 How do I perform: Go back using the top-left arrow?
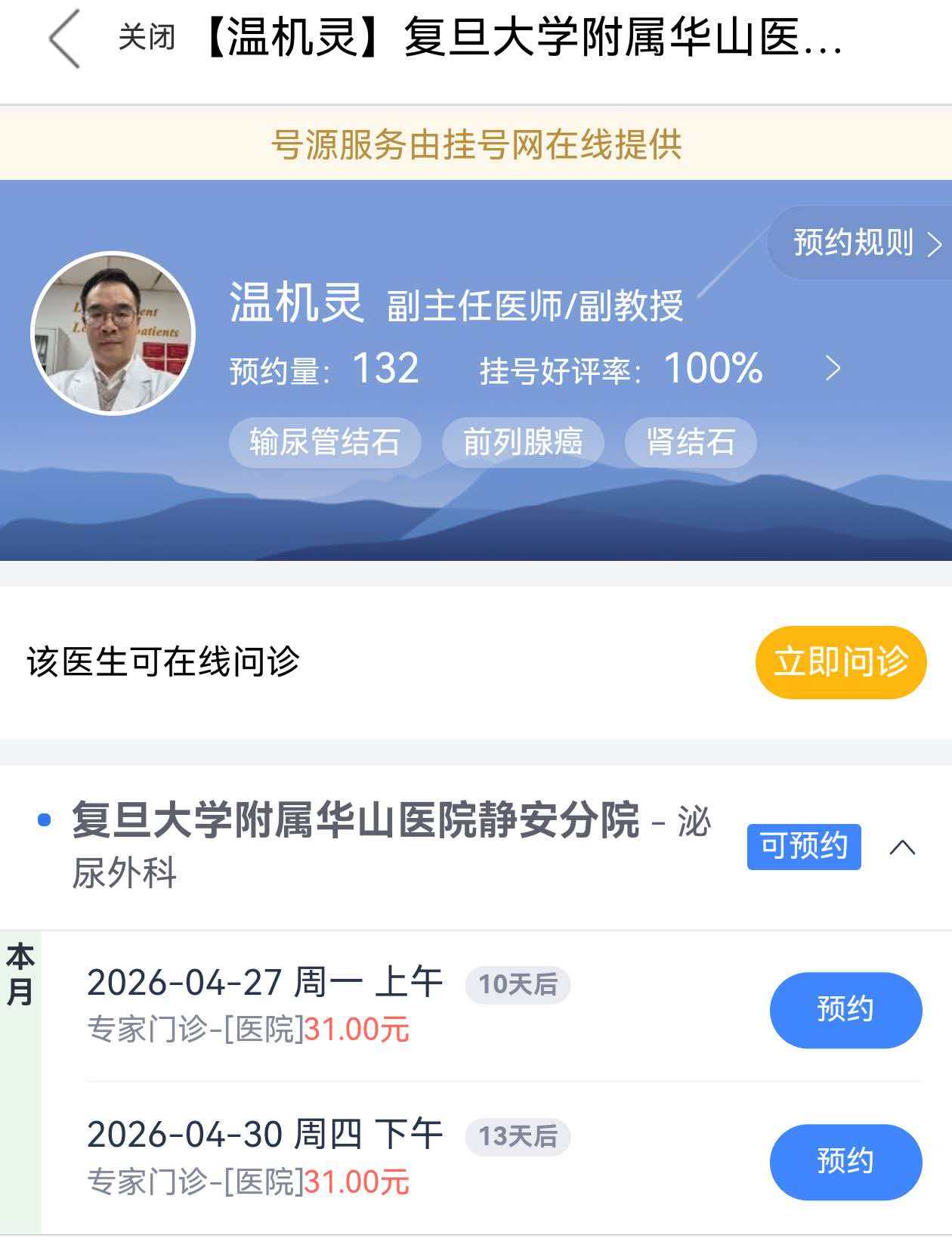point(64,39)
